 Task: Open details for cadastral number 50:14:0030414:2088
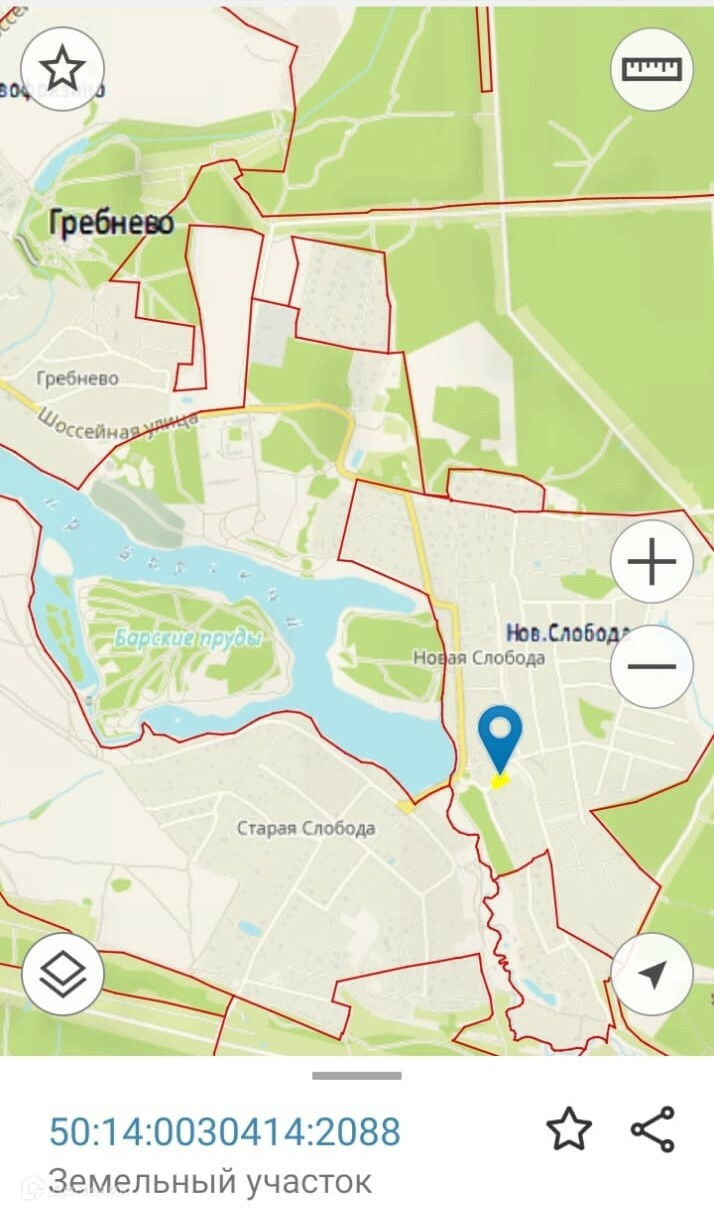tap(225, 1132)
